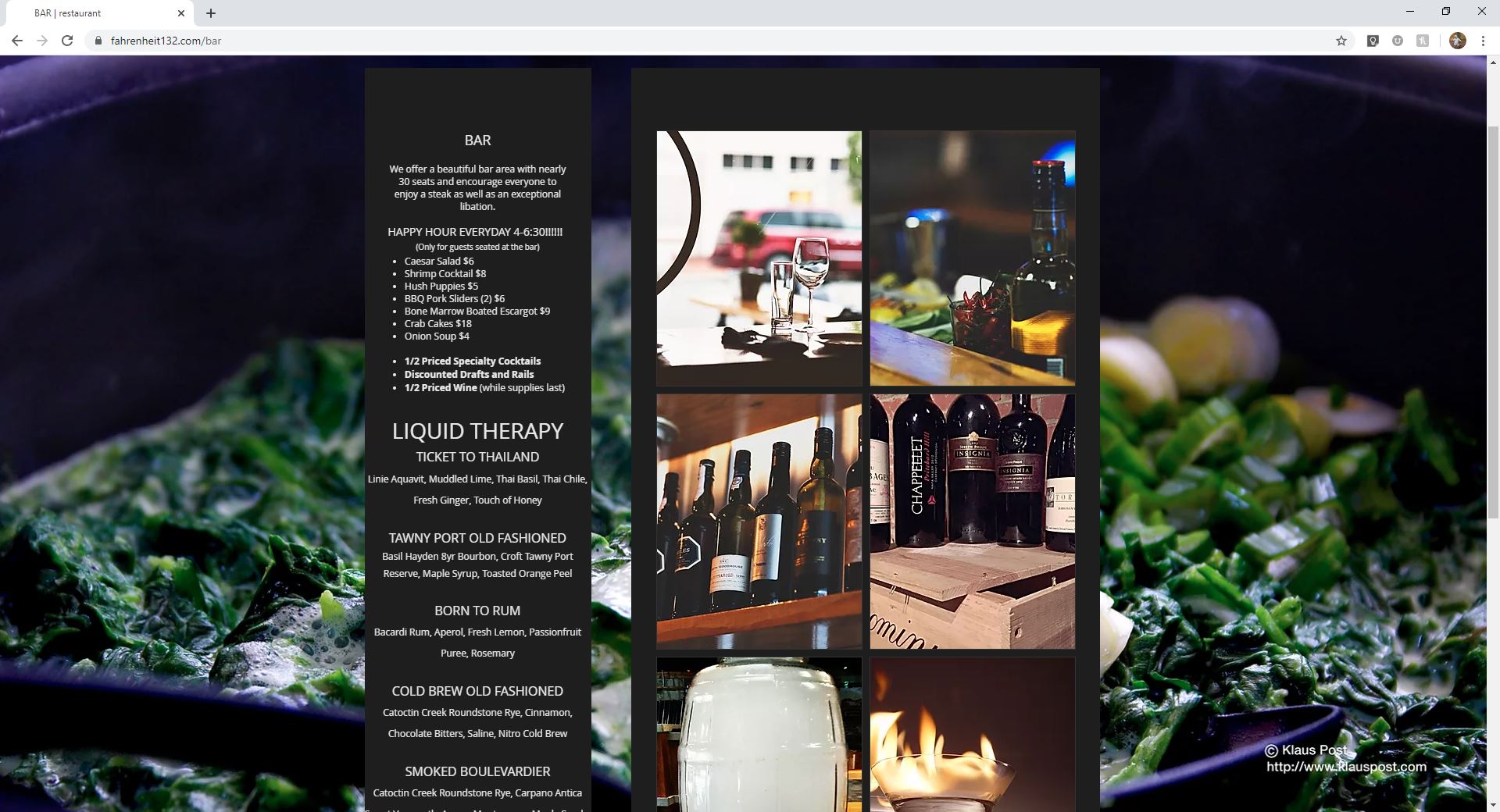The height and width of the screenshot is (812, 1500).
Task: Reload the current page
Action: pos(67,41)
